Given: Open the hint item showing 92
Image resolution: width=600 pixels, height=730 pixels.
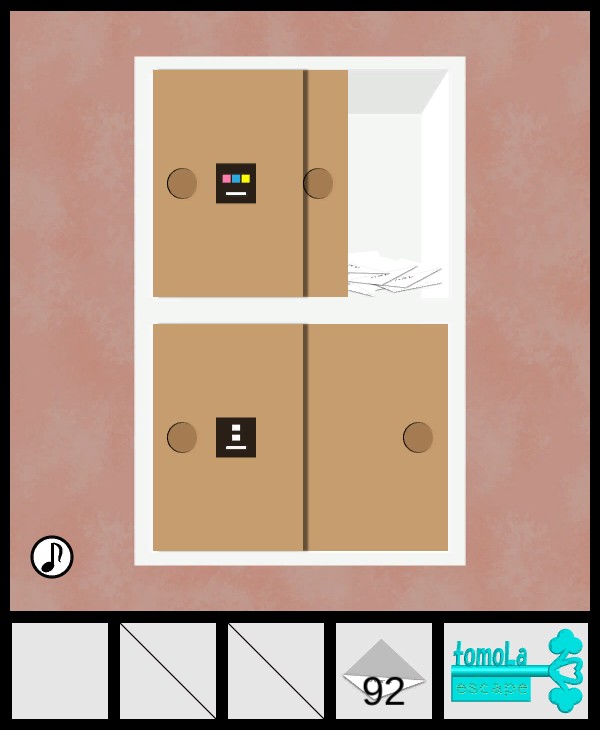Looking at the screenshot, I should tap(384, 671).
